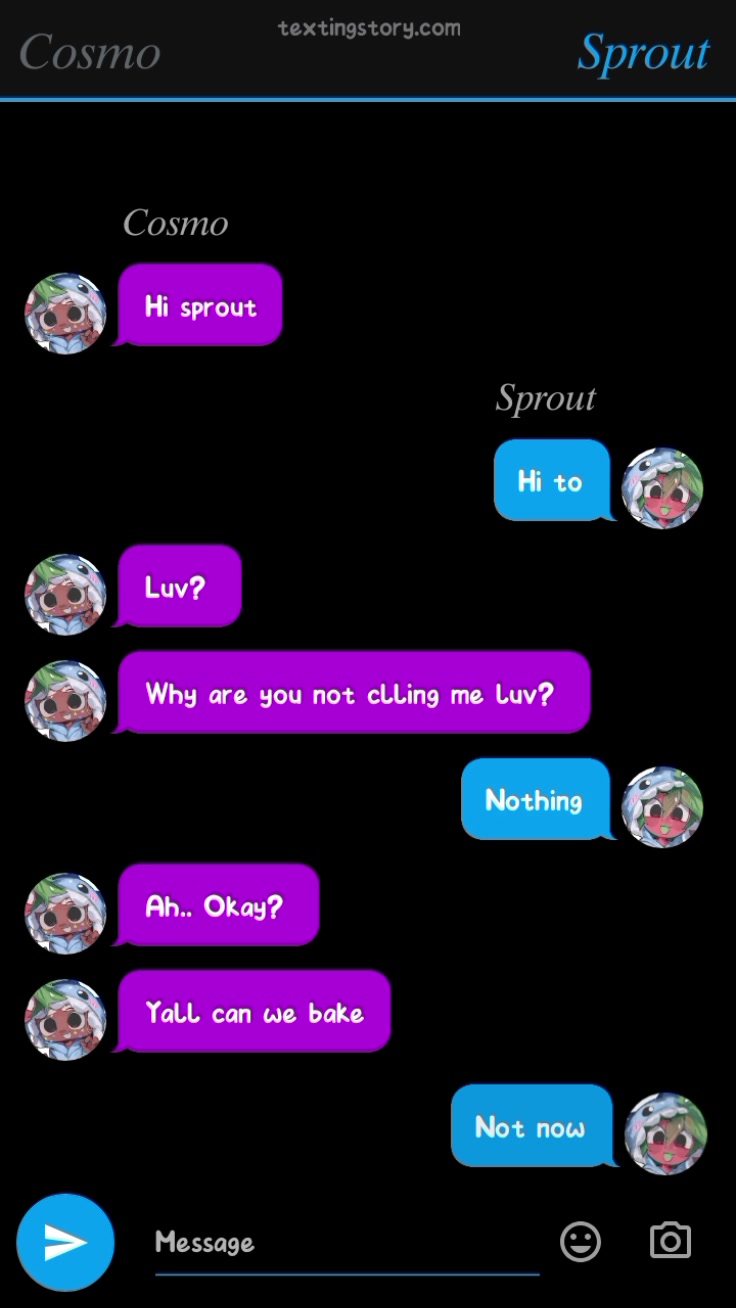This screenshot has width=736, height=1308.
Task: Select the "Why are you not clling me luv?" bubble
Action: click(x=352, y=693)
